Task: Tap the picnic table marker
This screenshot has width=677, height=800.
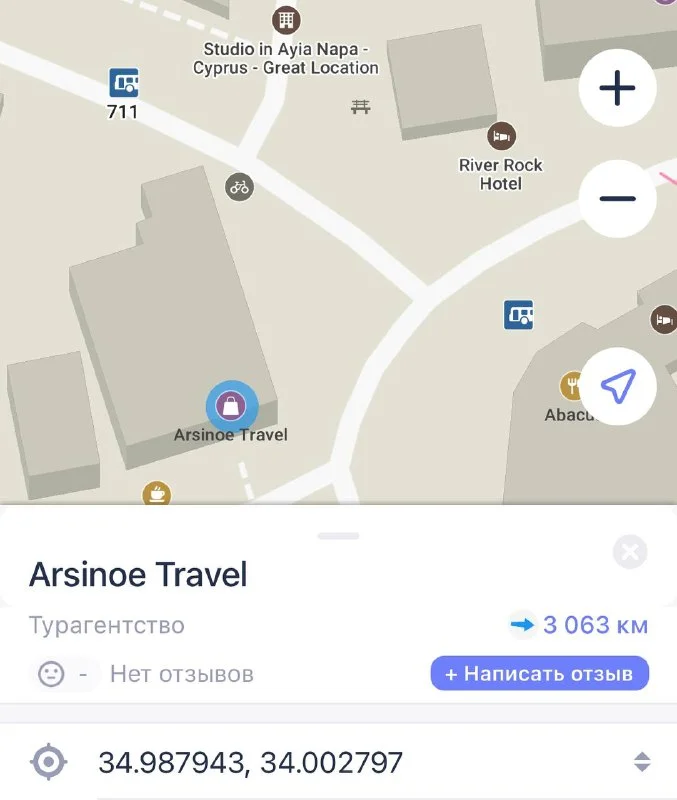Action: click(361, 106)
